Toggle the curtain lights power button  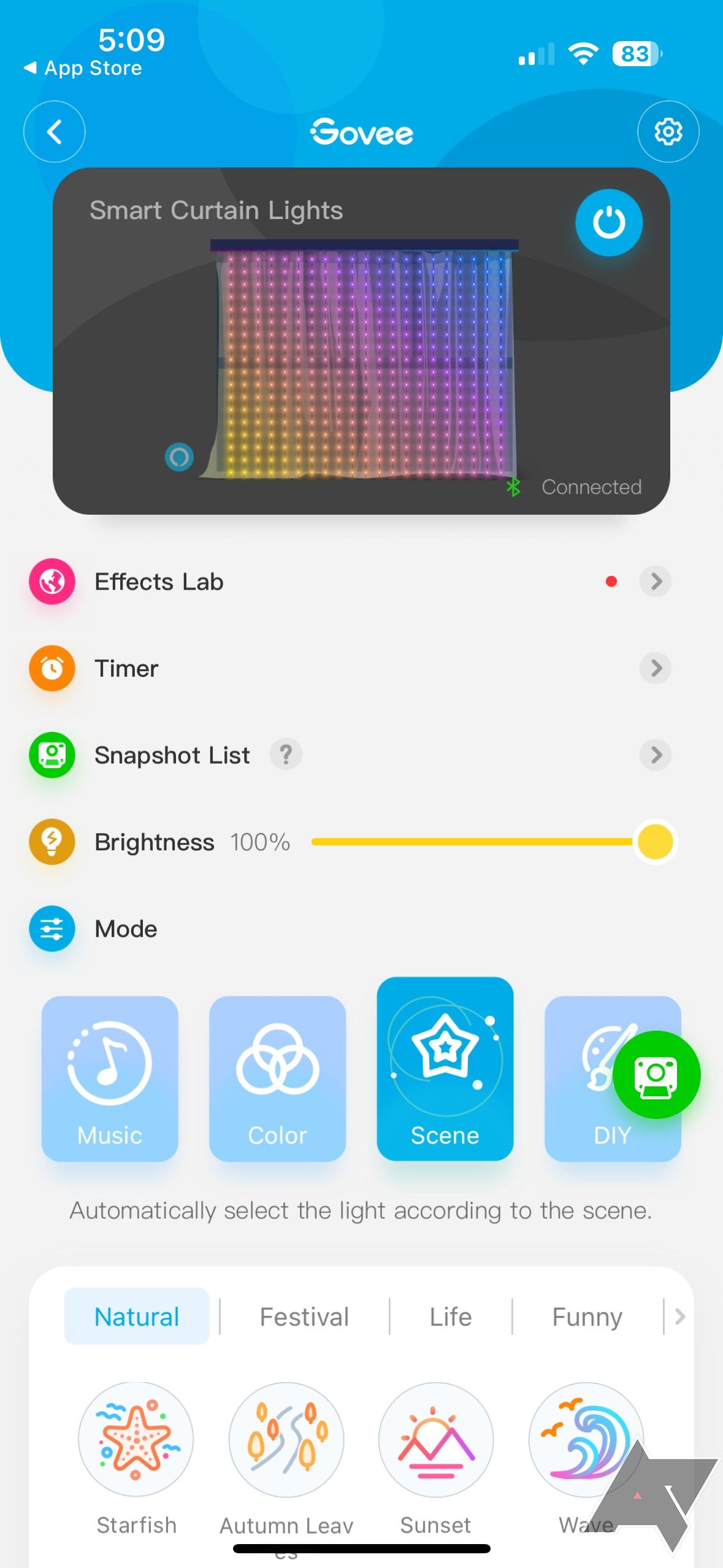(609, 223)
